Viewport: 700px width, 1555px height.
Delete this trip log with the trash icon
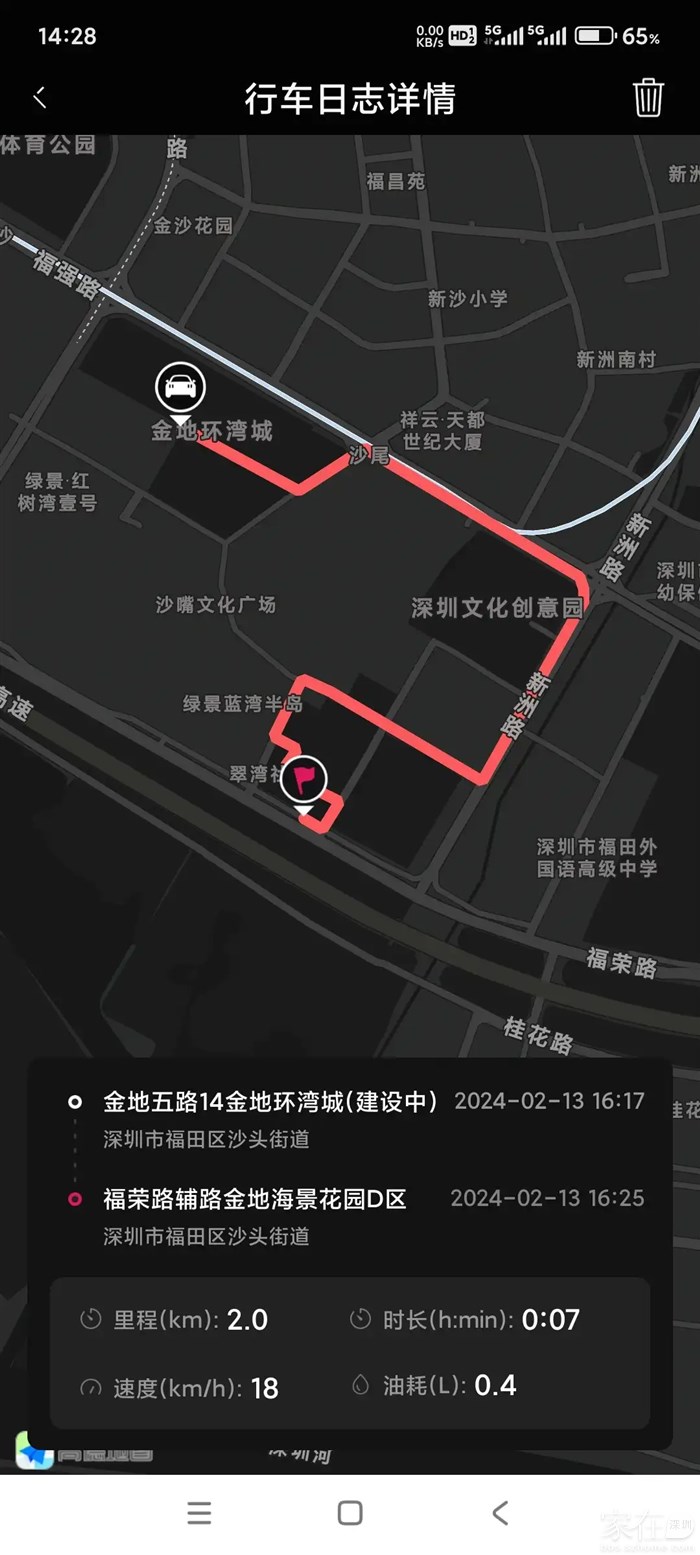coord(648,98)
